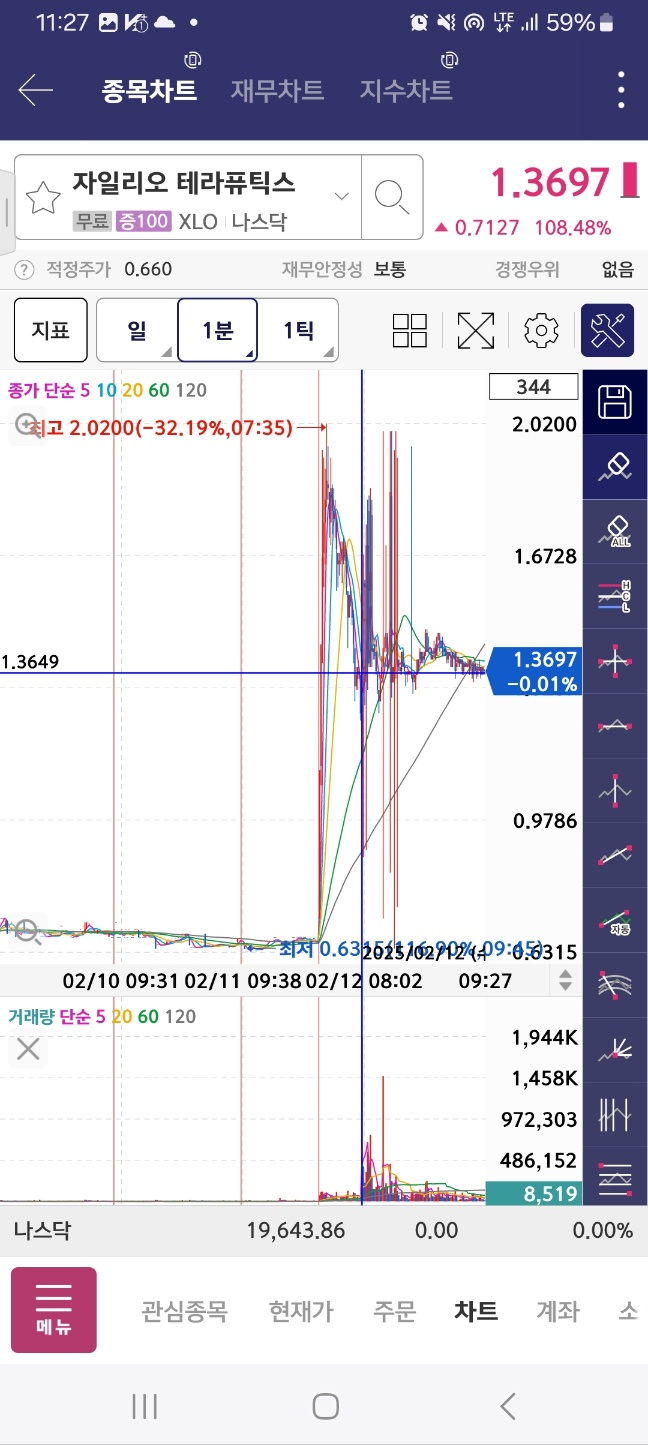Switch to the 재무차트 tab
The height and width of the screenshot is (1445, 648).
(277, 91)
